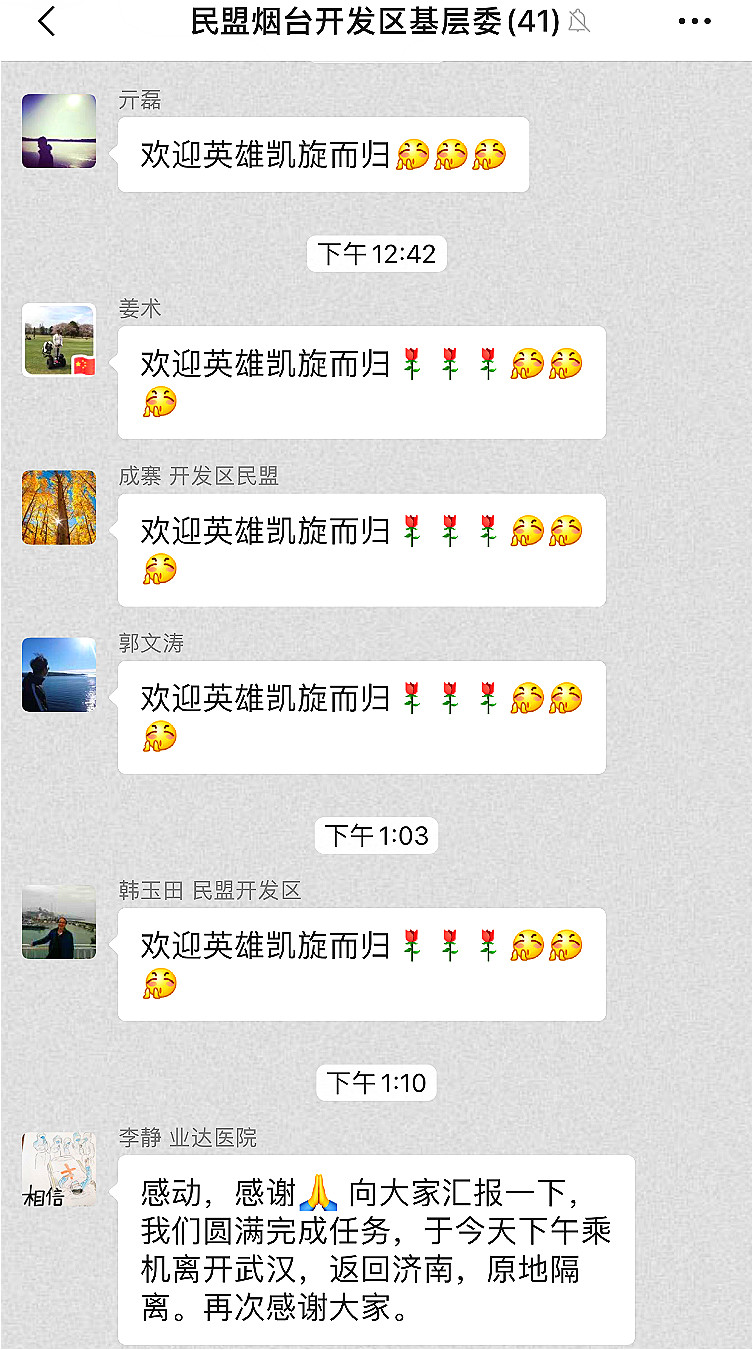The image size is (753, 1350).
Task: Open 郭文涛's avatar profile
Action: point(59,675)
